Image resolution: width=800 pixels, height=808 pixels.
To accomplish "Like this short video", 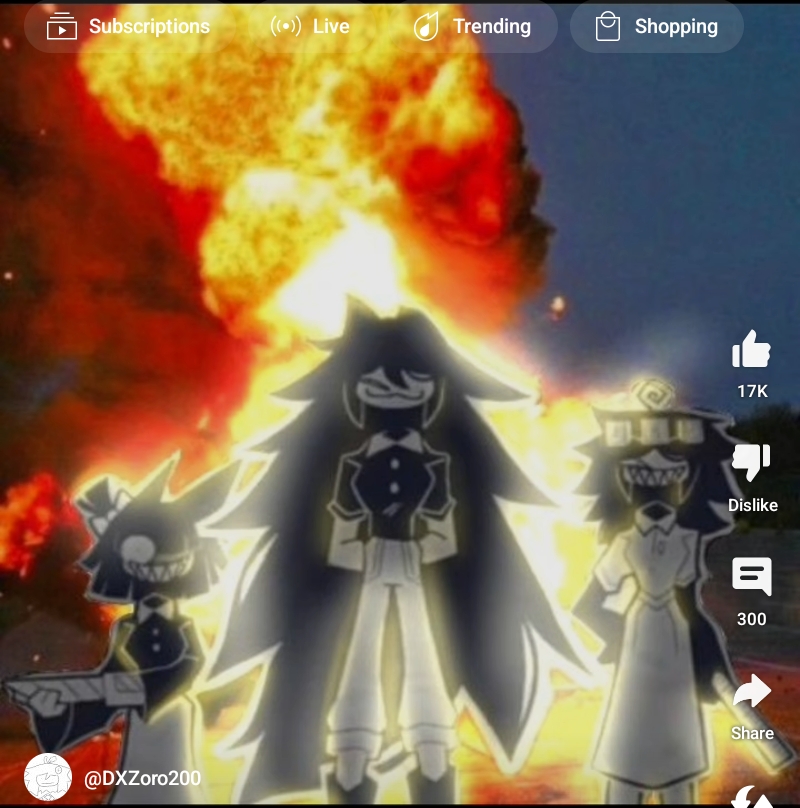I will pos(752,352).
